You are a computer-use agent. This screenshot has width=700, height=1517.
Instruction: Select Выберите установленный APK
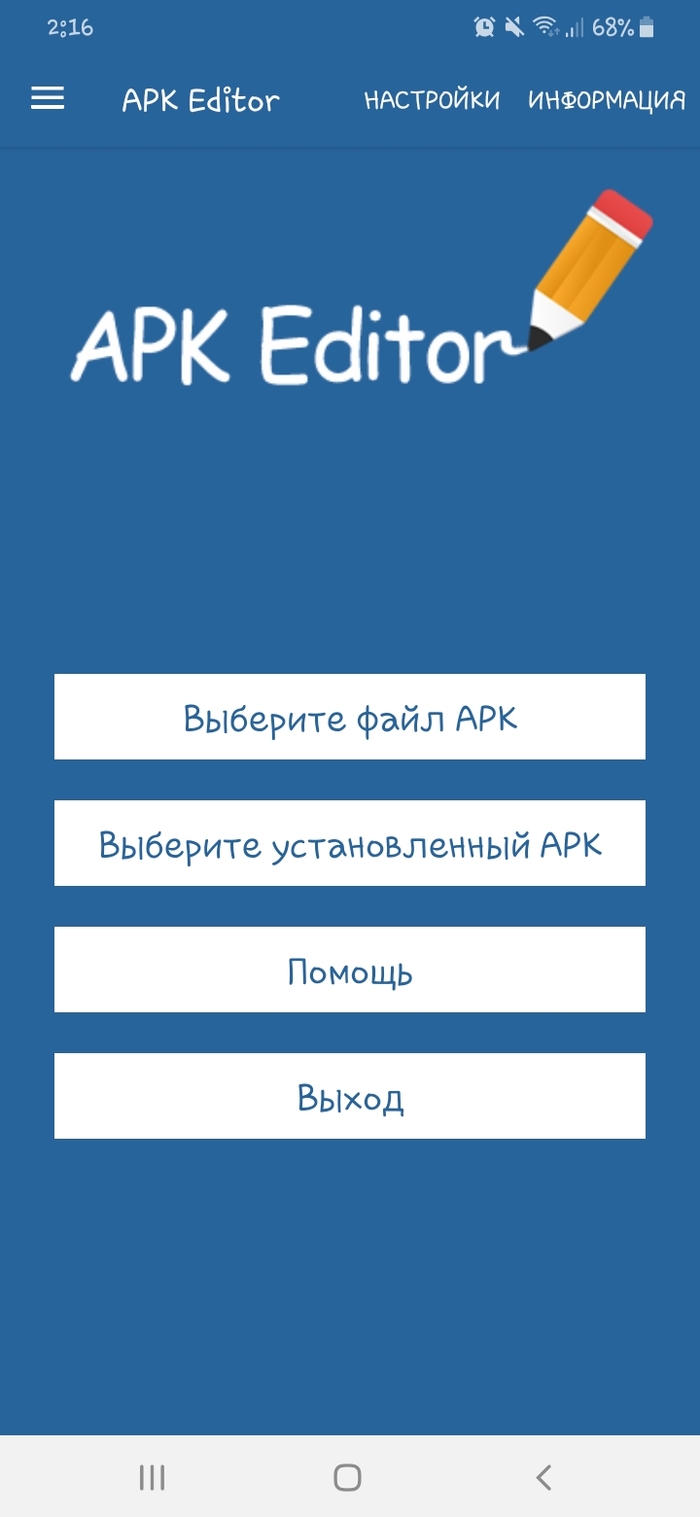pyautogui.click(x=350, y=843)
